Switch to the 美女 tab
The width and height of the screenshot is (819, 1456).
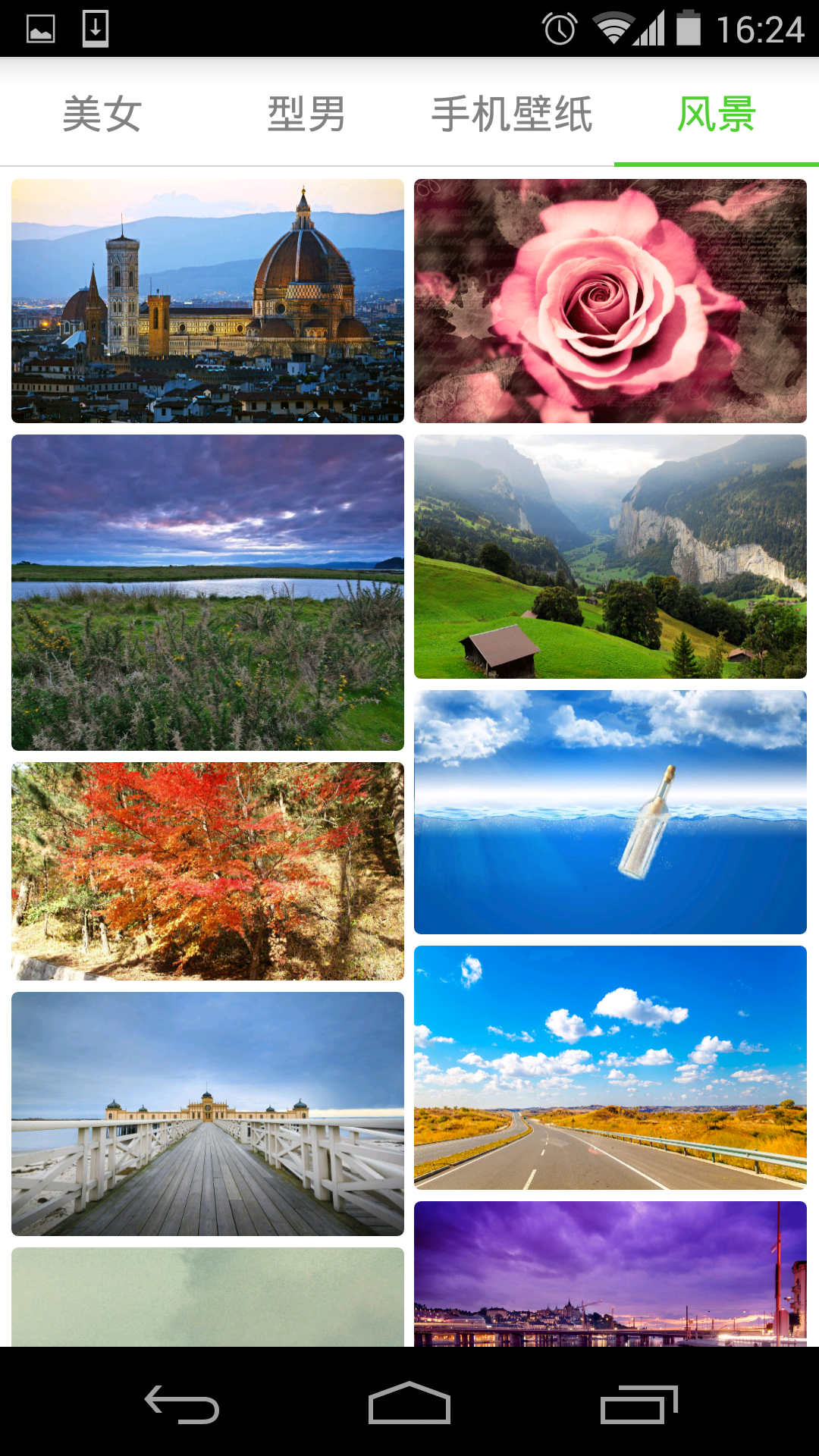click(x=102, y=114)
